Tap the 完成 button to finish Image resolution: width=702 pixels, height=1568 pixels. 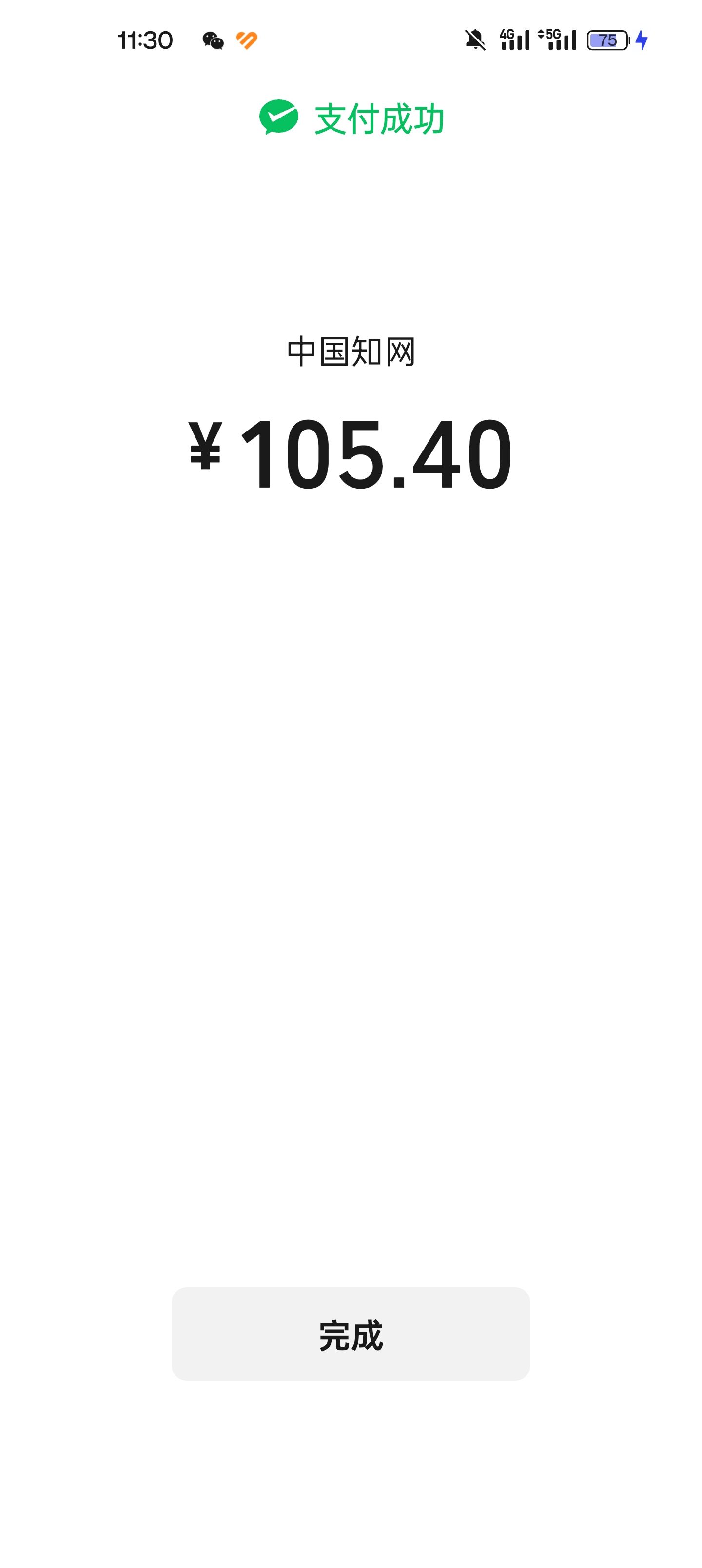click(x=351, y=1334)
